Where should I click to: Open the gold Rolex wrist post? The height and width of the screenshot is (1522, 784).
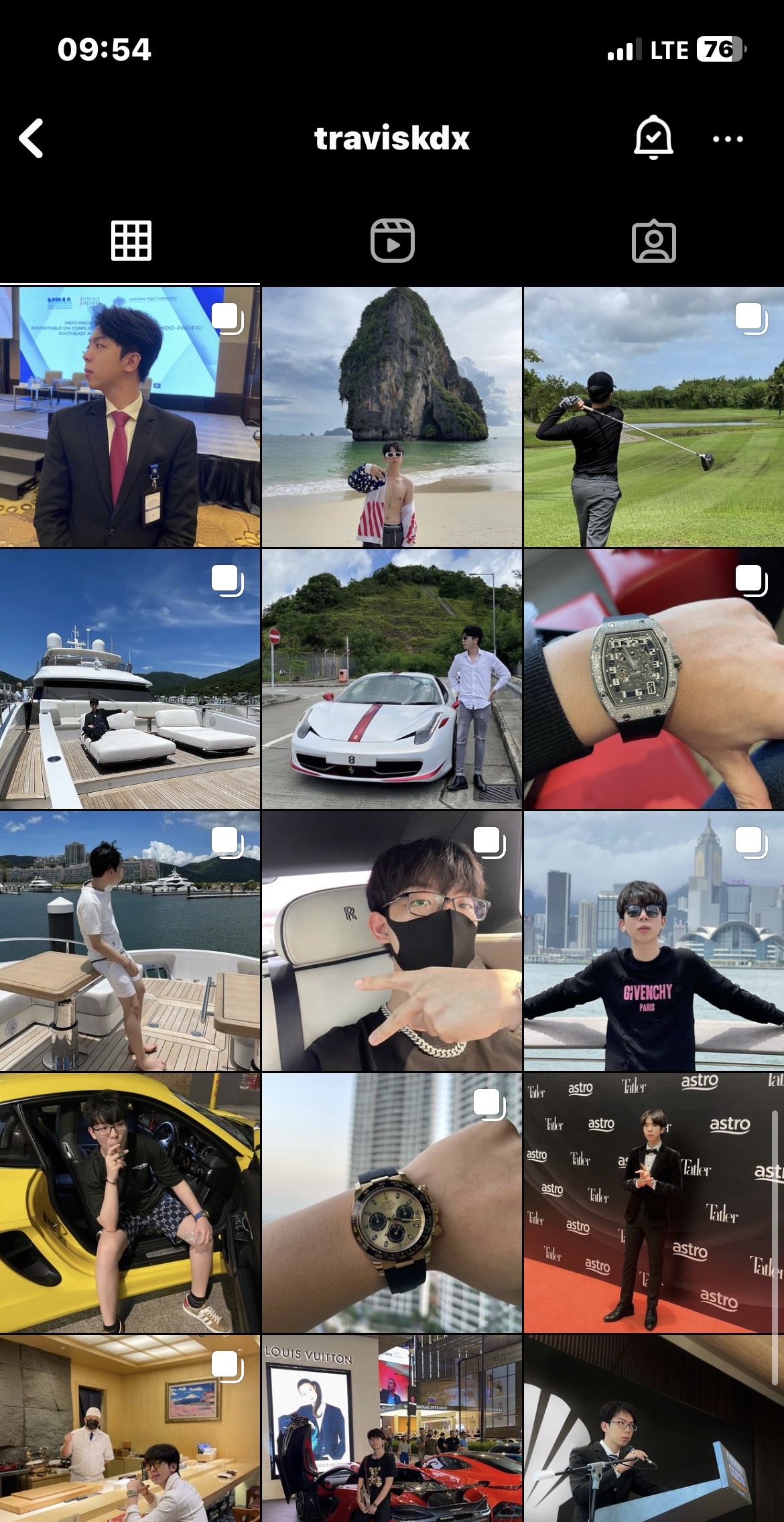[x=392, y=1203]
